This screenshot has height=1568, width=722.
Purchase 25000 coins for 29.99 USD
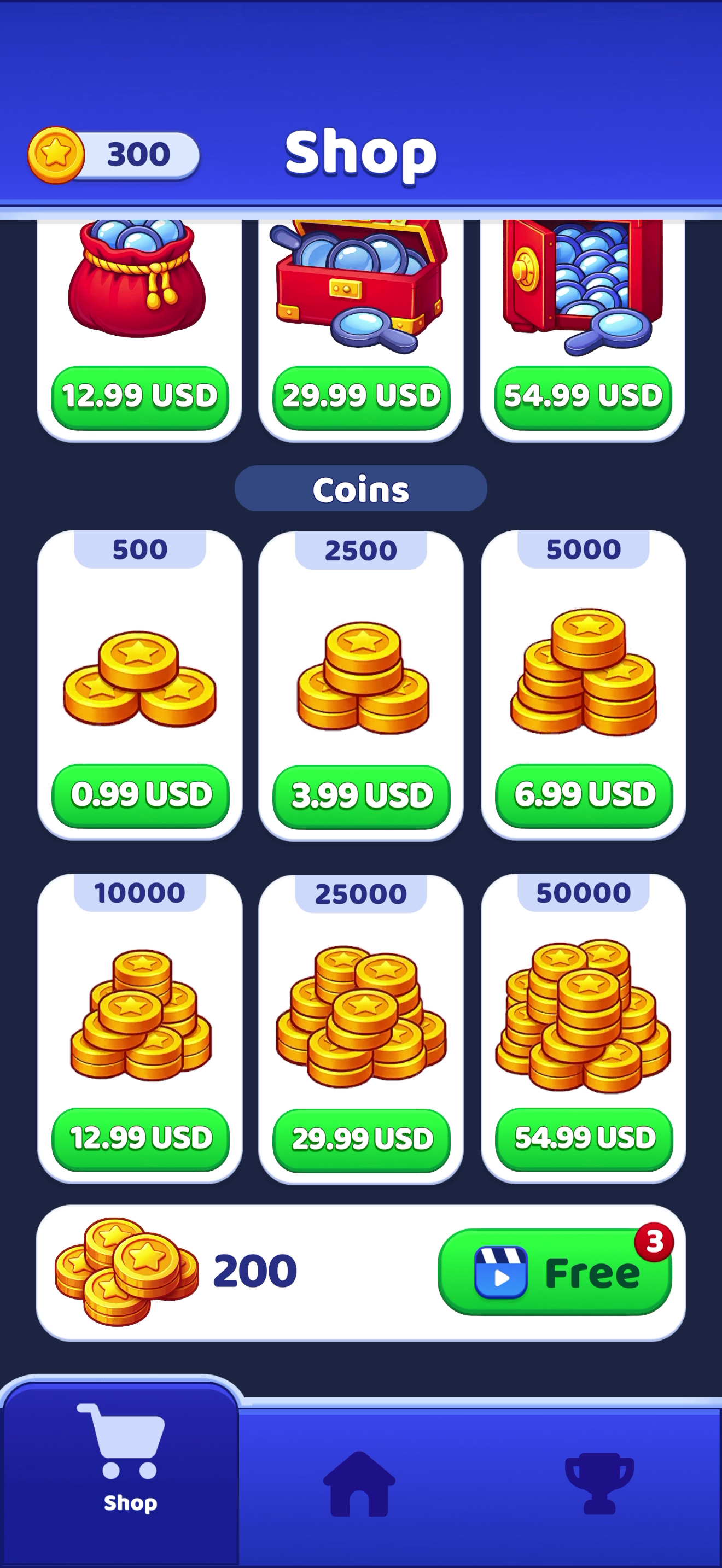362,1140
